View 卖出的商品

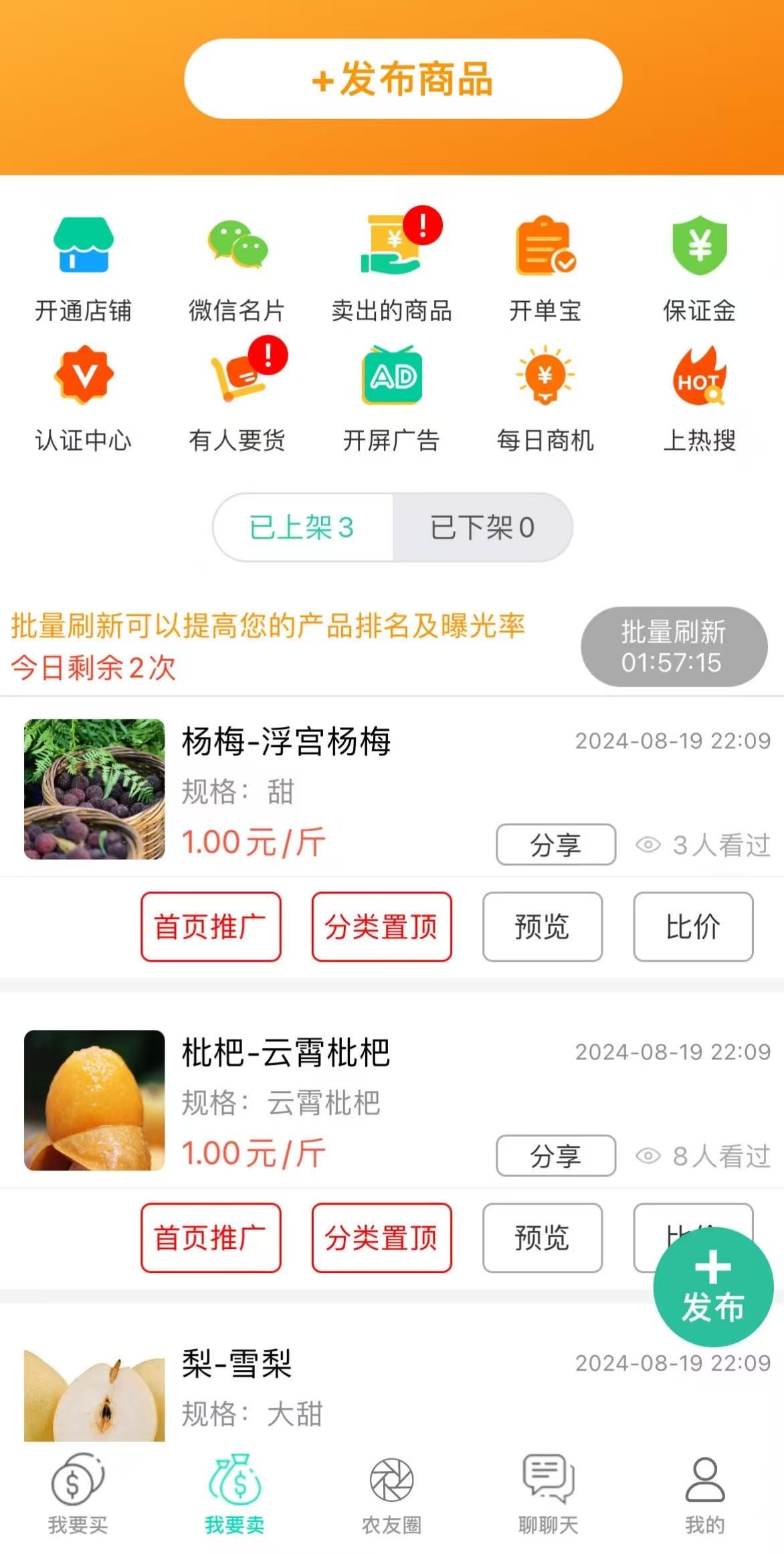[x=392, y=268]
